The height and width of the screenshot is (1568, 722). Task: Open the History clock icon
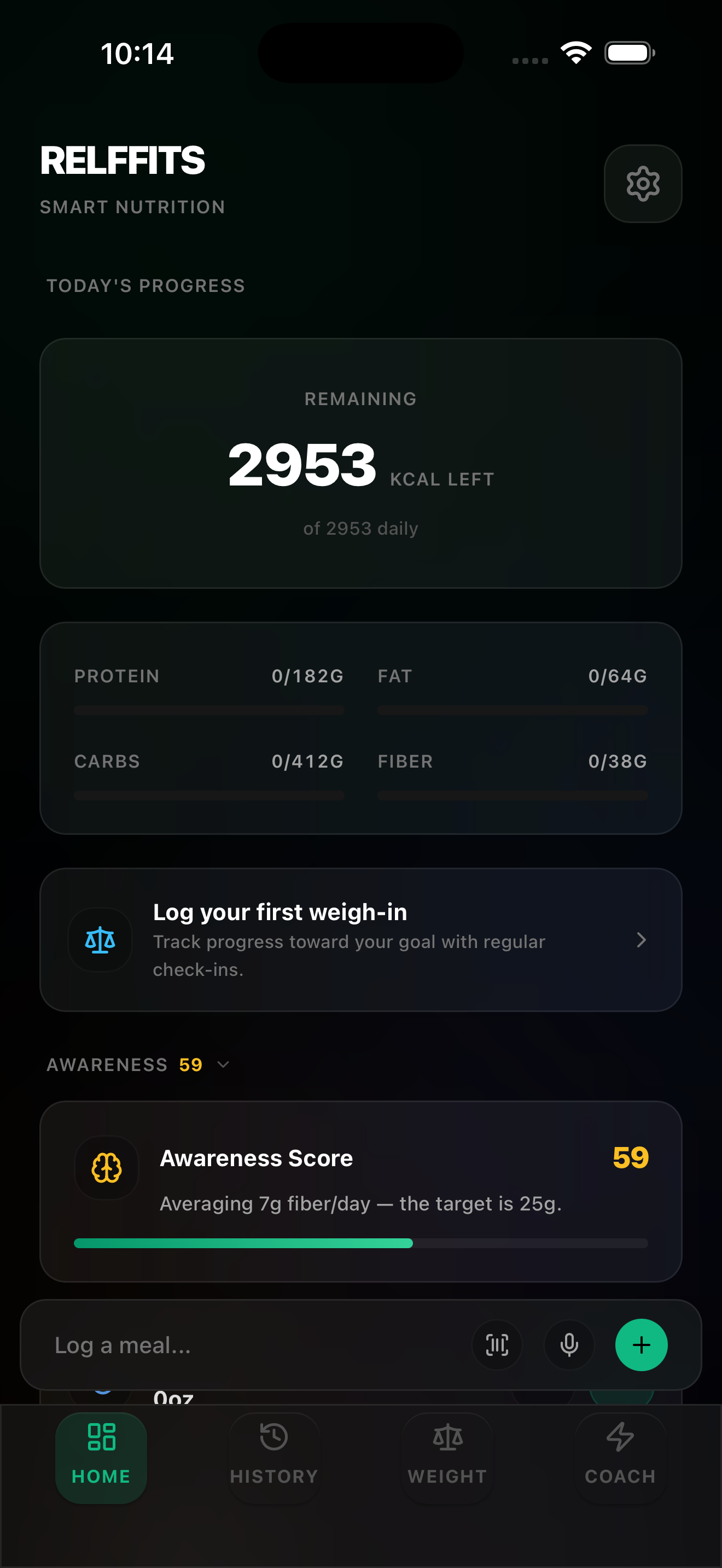pos(273,1436)
